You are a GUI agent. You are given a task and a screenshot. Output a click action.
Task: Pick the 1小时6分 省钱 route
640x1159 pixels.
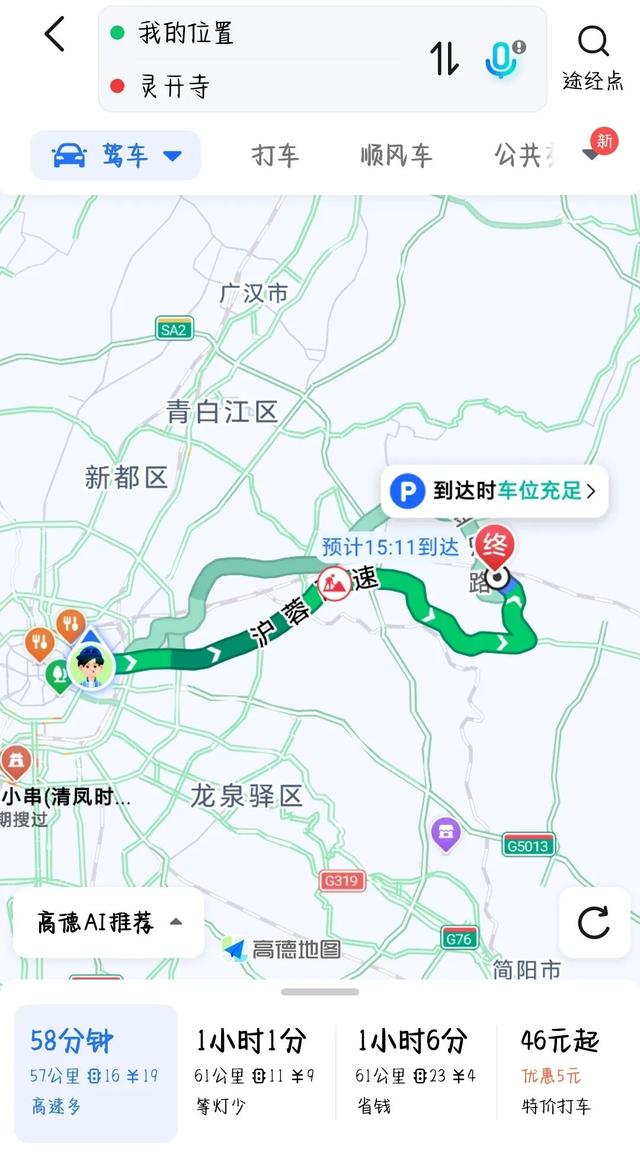(417, 1072)
